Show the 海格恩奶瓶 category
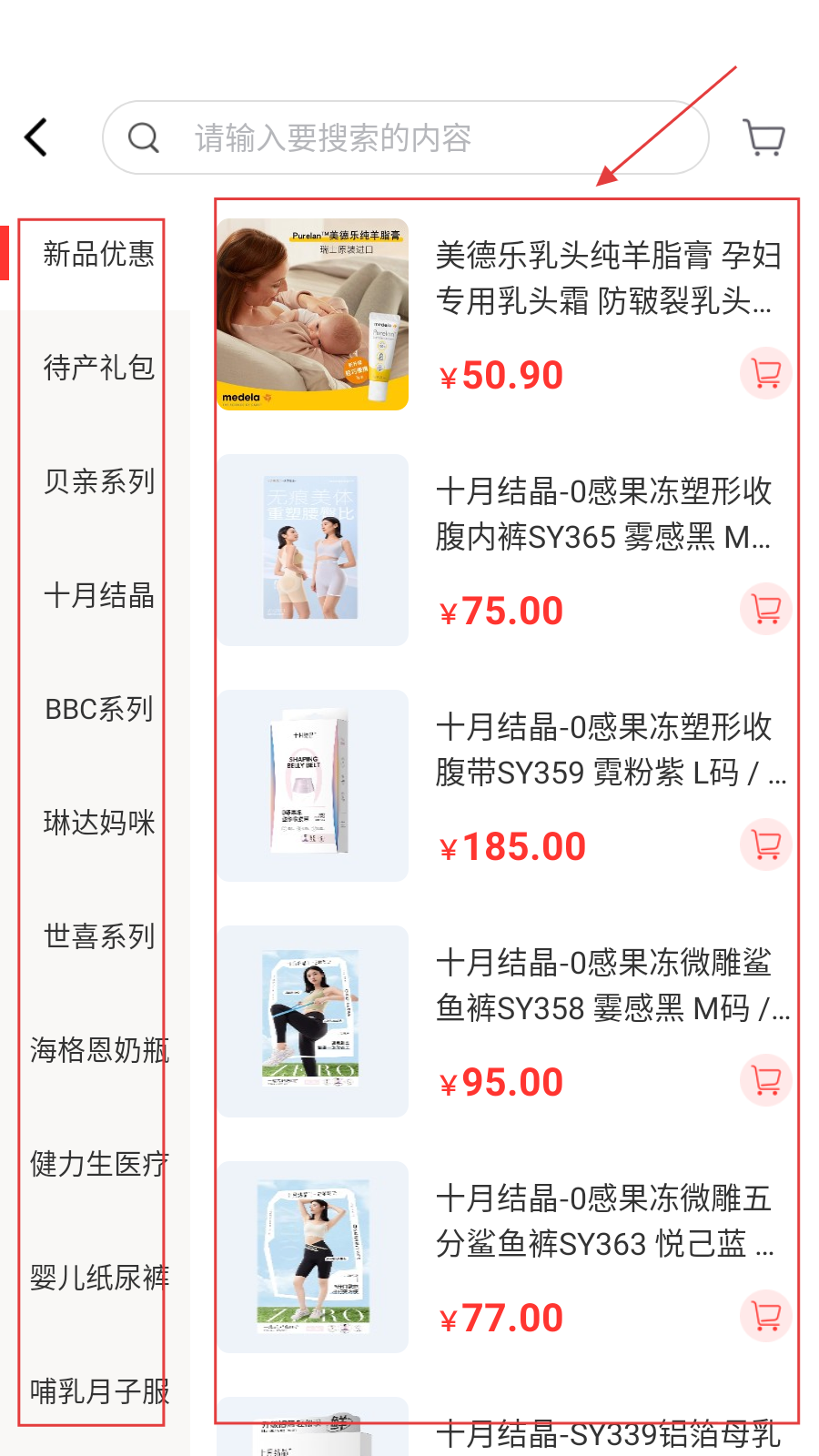 coord(98,1050)
